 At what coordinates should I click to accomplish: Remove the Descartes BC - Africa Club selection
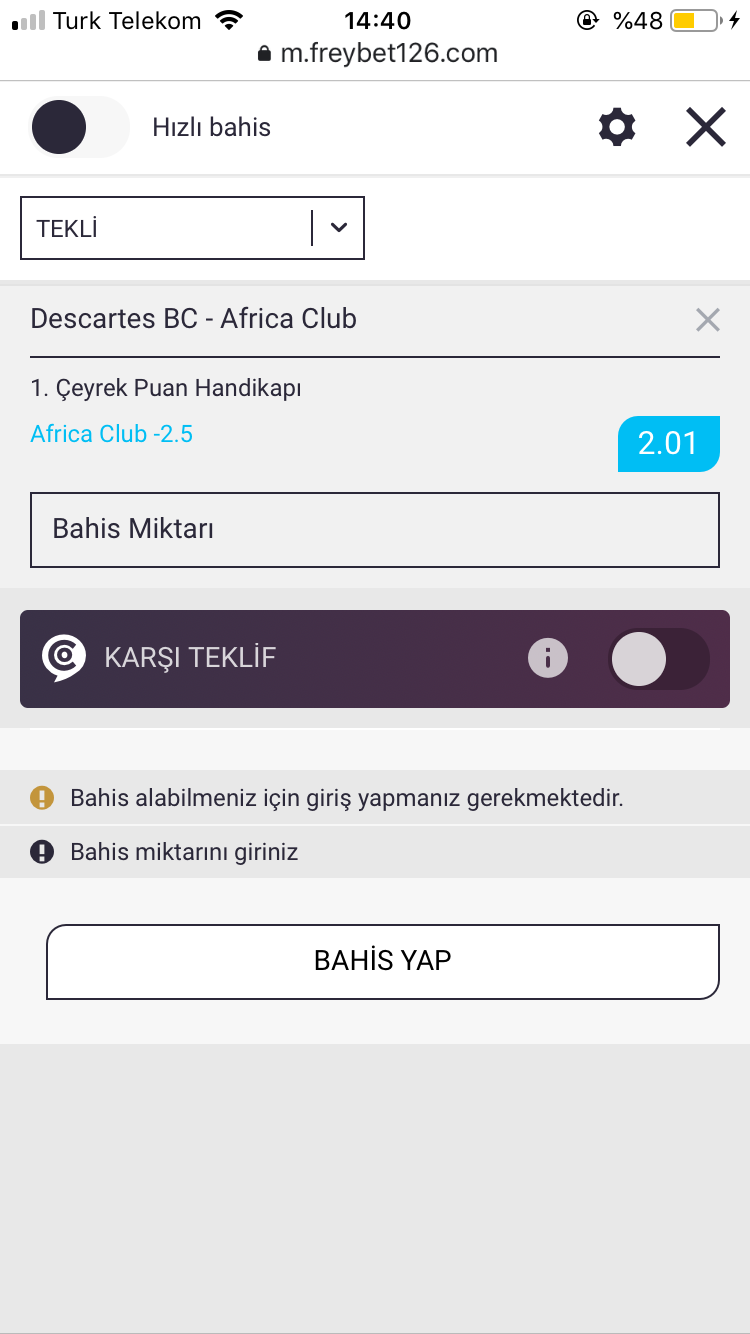coord(708,320)
